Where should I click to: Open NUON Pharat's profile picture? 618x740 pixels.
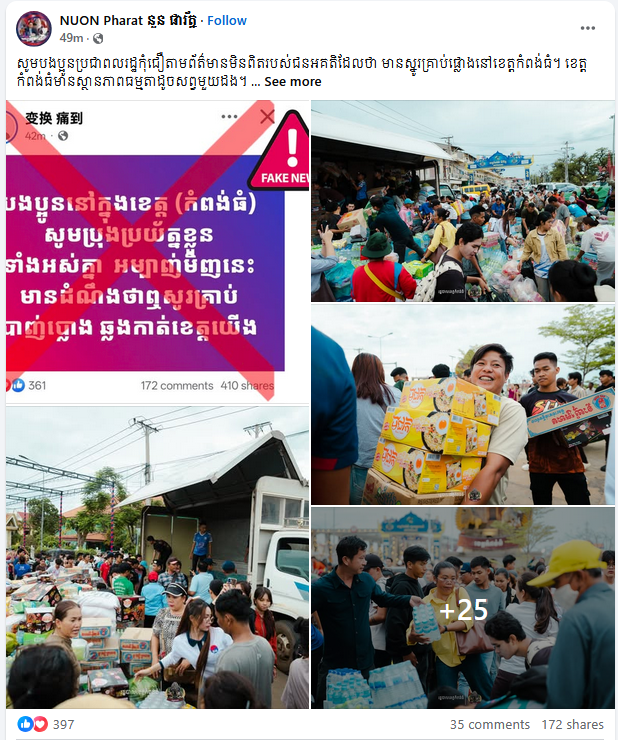click(34, 29)
